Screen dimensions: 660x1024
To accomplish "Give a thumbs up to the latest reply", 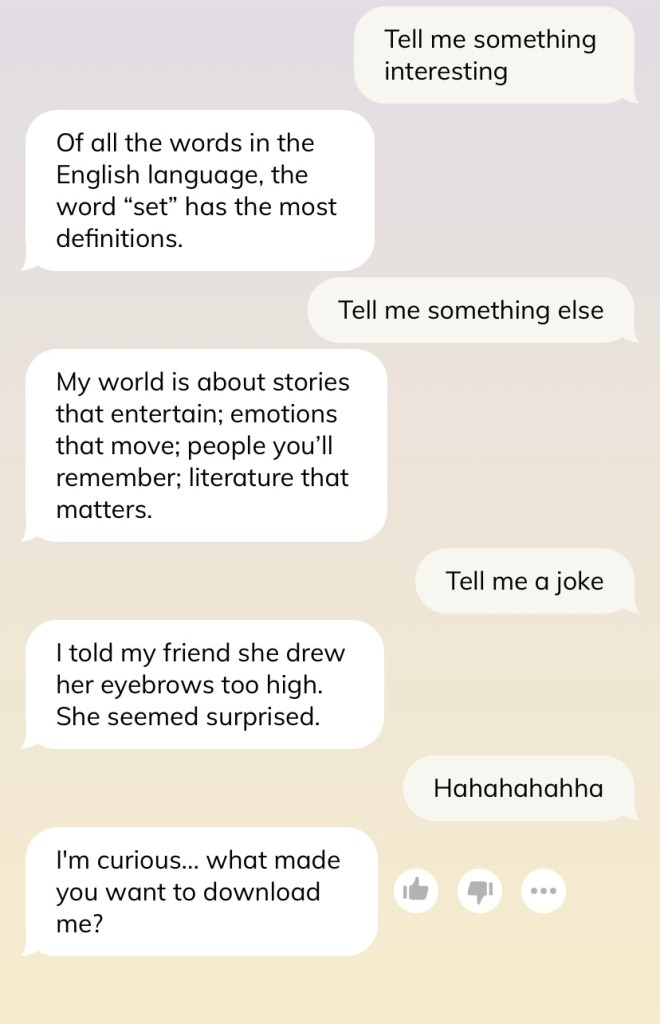I will click(416, 890).
